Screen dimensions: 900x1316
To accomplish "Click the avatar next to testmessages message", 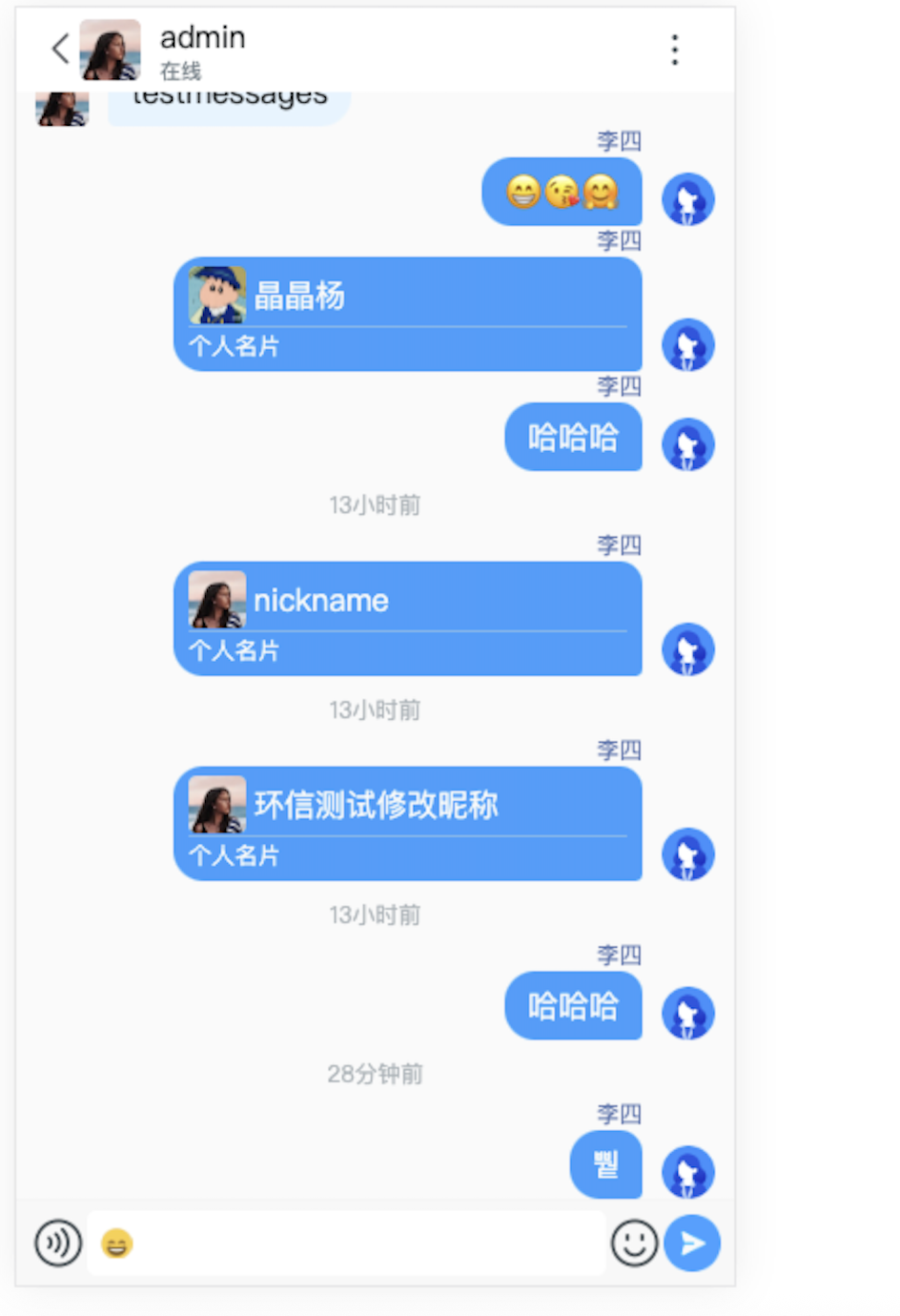I will pyautogui.click(x=61, y=107).
